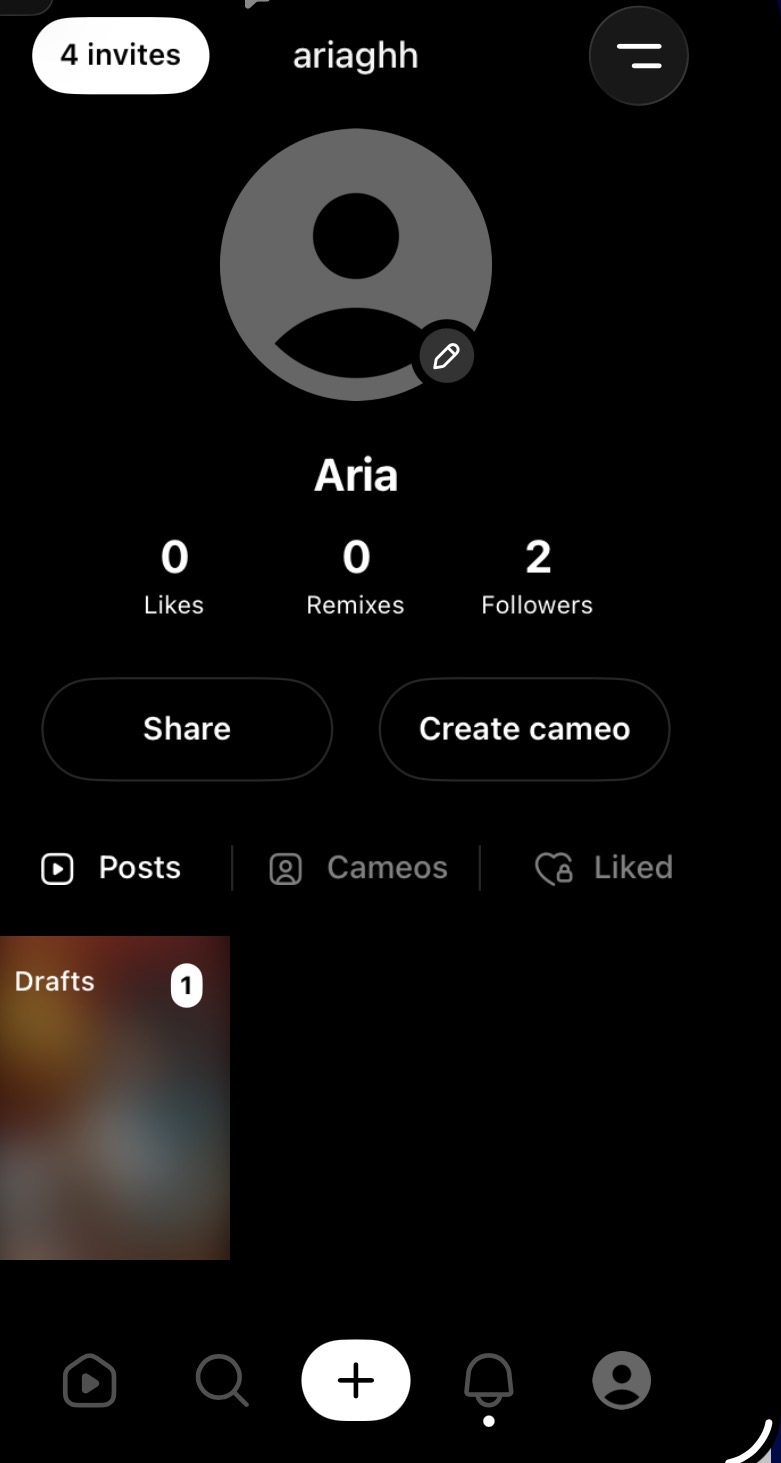Create a new post with the plus button
Image resolution: width=781 pixels, height=1463 pixels.
[x=356, y=1381]
